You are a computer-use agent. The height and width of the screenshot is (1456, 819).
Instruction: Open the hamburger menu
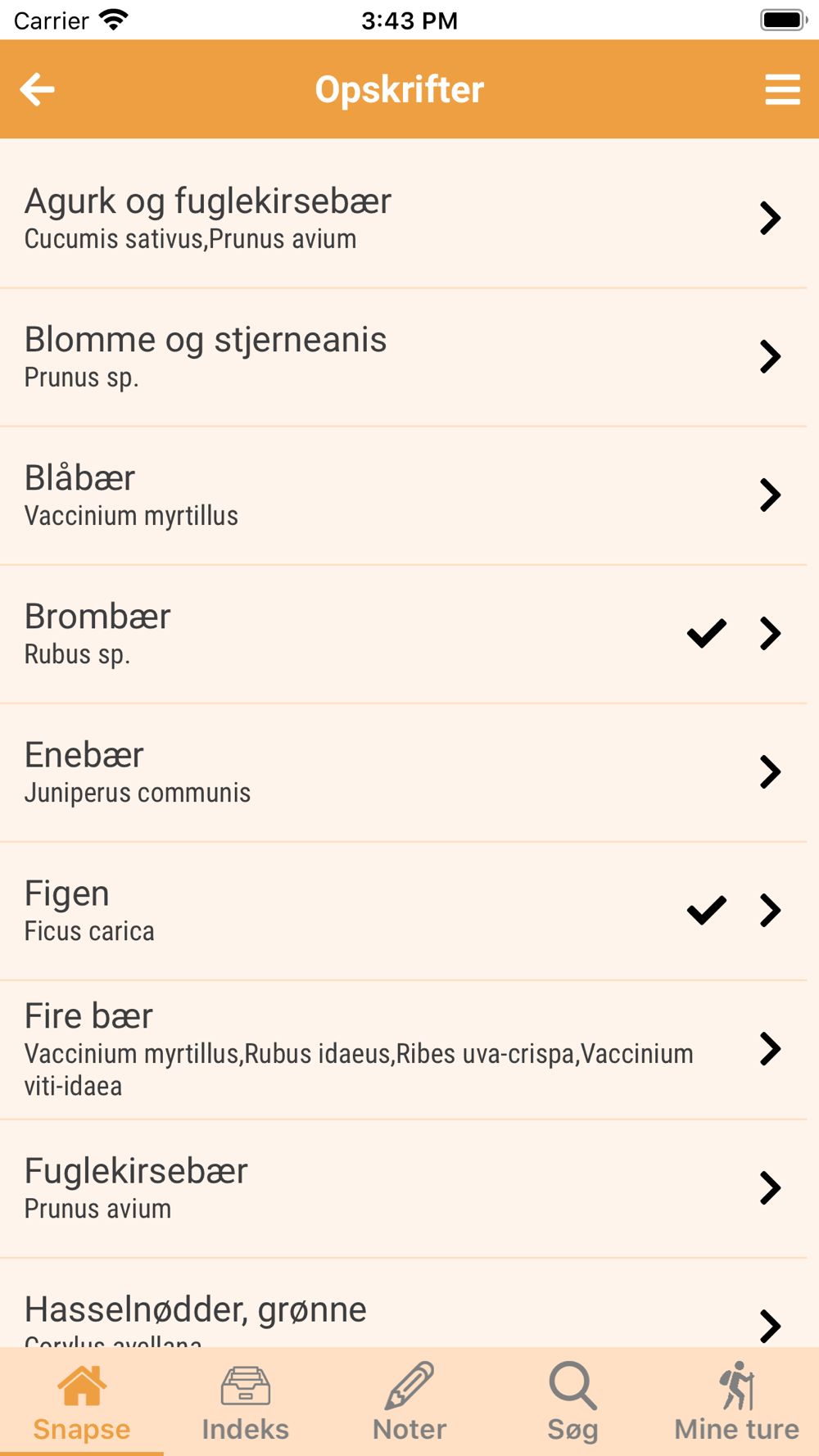tap(782, 89)
